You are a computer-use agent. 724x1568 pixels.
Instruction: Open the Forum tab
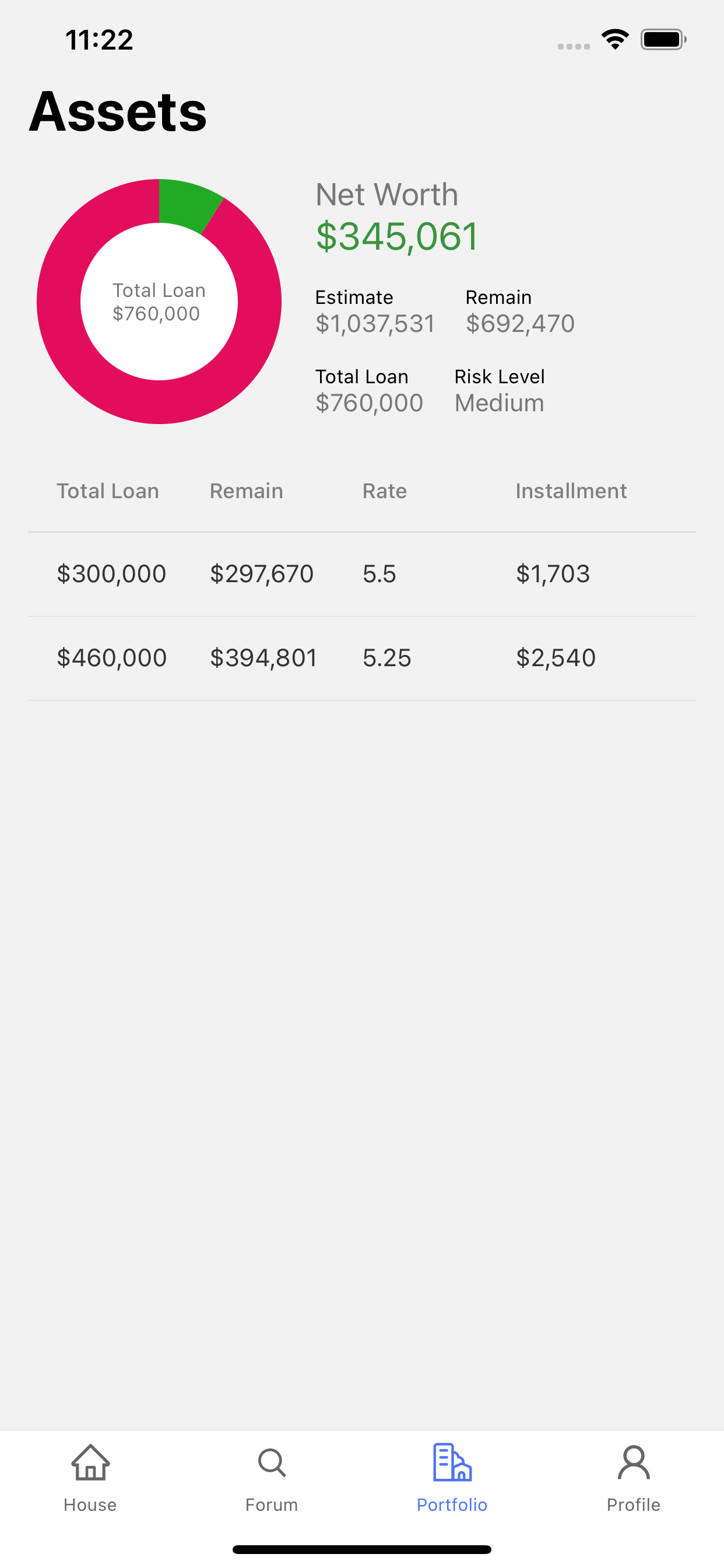pos(271,1478)
